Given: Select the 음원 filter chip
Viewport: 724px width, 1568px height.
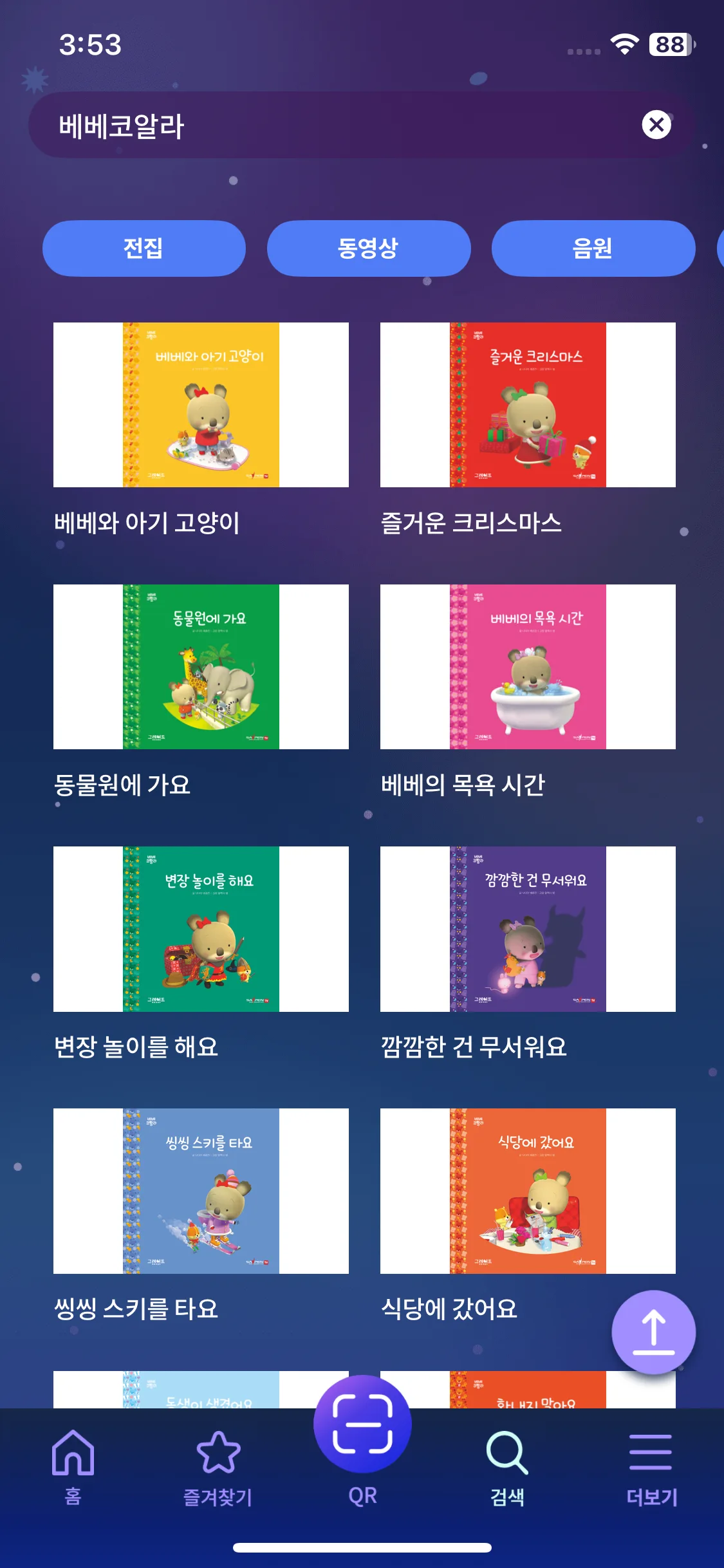Looking at the screenshot, I should click(x=593, y=248).
